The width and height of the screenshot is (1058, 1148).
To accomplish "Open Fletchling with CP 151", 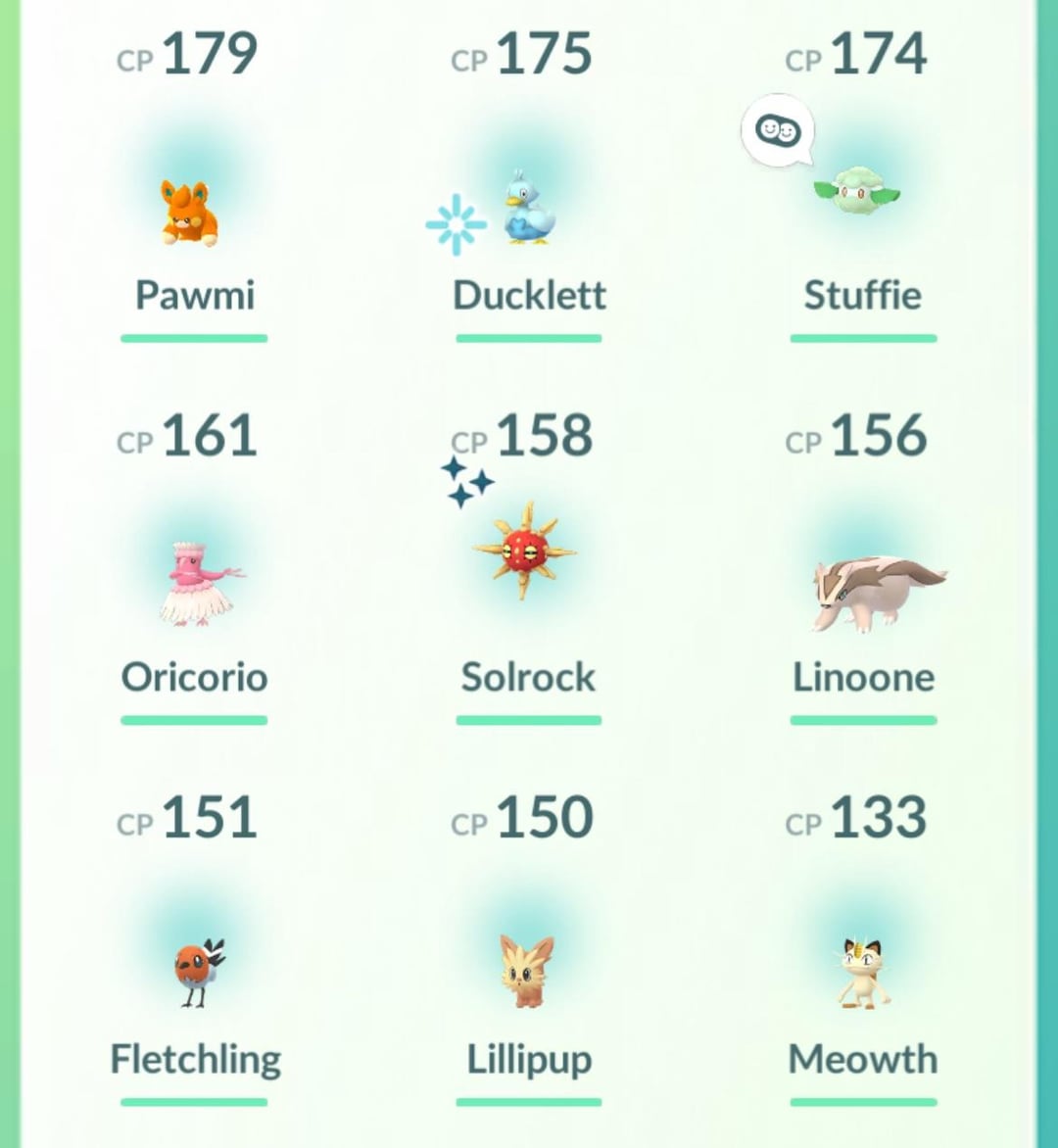I will (197, 972).
